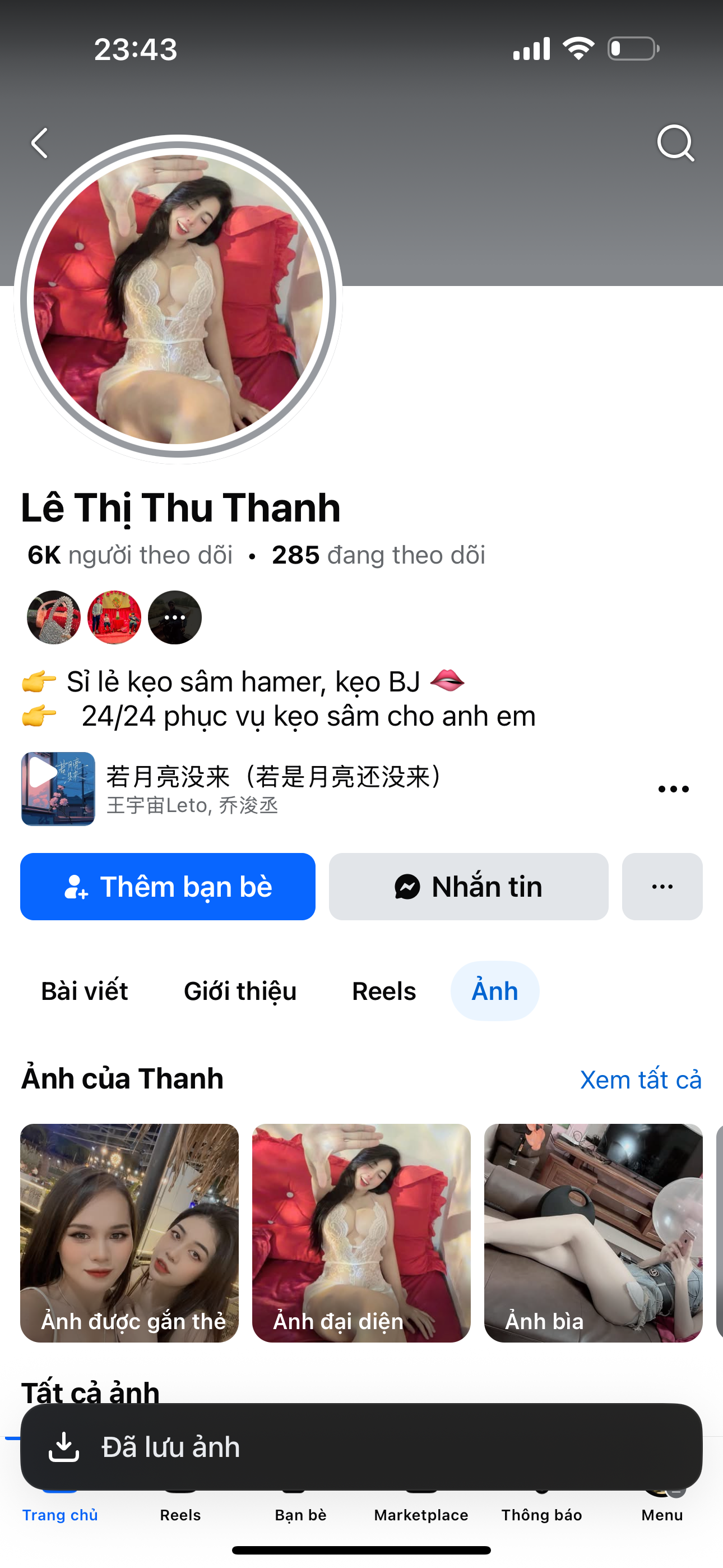Open options for the profile song
This screenshot has width=723, height=1568.
pyautogui.click(x=673, y=790)
